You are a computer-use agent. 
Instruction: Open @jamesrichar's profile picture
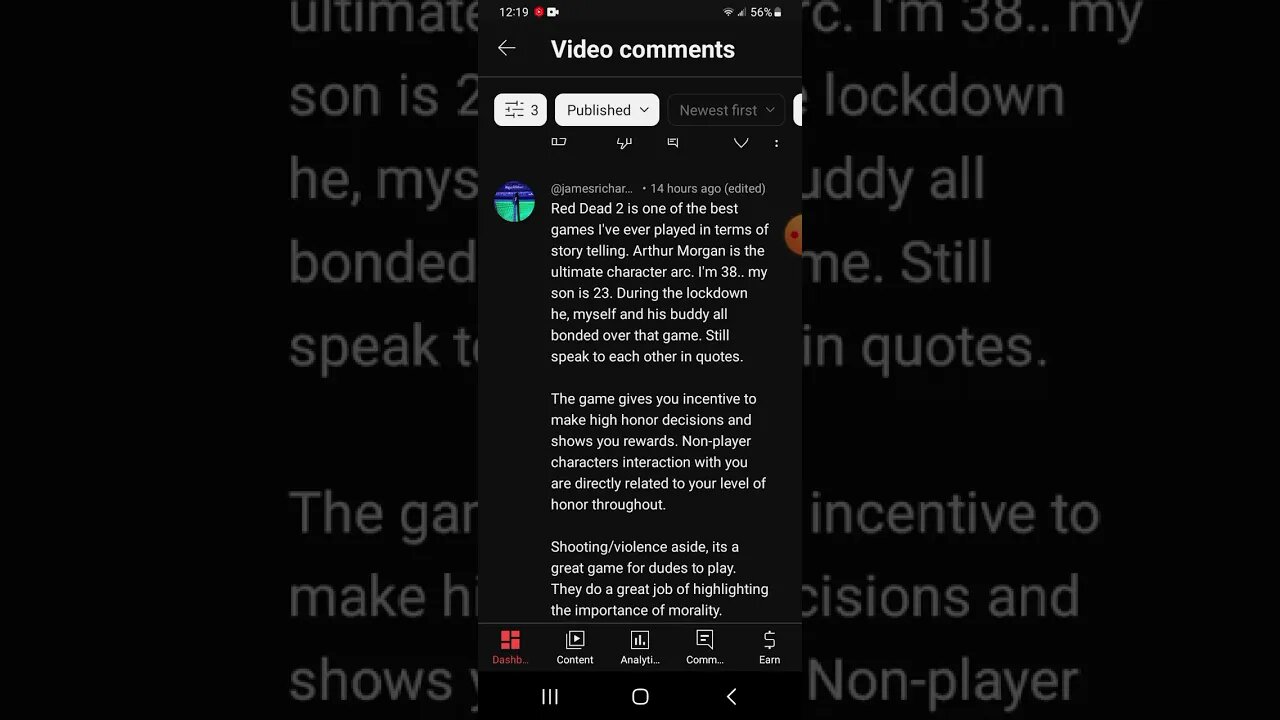pyautogui.click(x=515, y=202)
